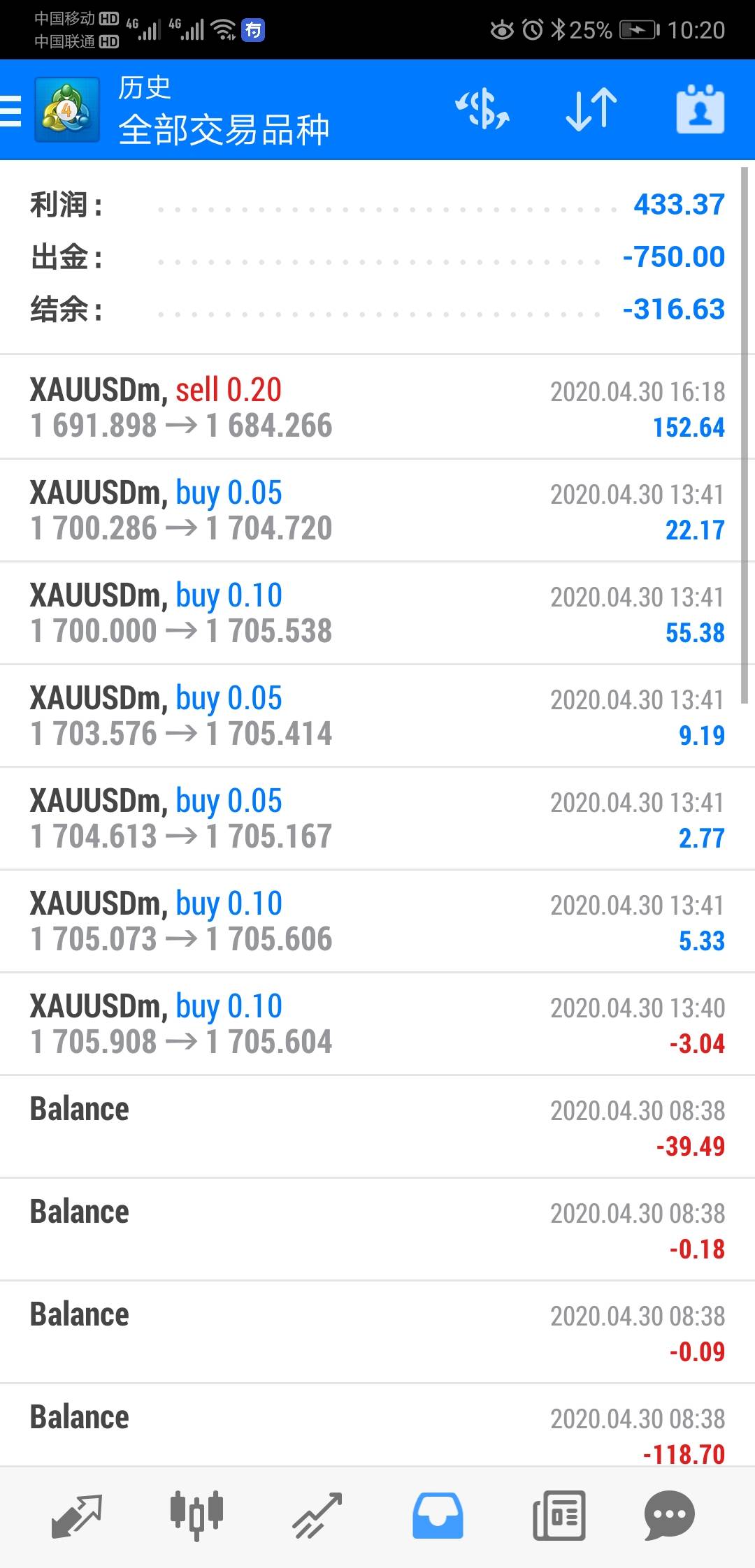The width and height of the screenshot is (755, 1568).
Task: Open the buy 0.10 trade losing -3.04
Action: 377,1024
